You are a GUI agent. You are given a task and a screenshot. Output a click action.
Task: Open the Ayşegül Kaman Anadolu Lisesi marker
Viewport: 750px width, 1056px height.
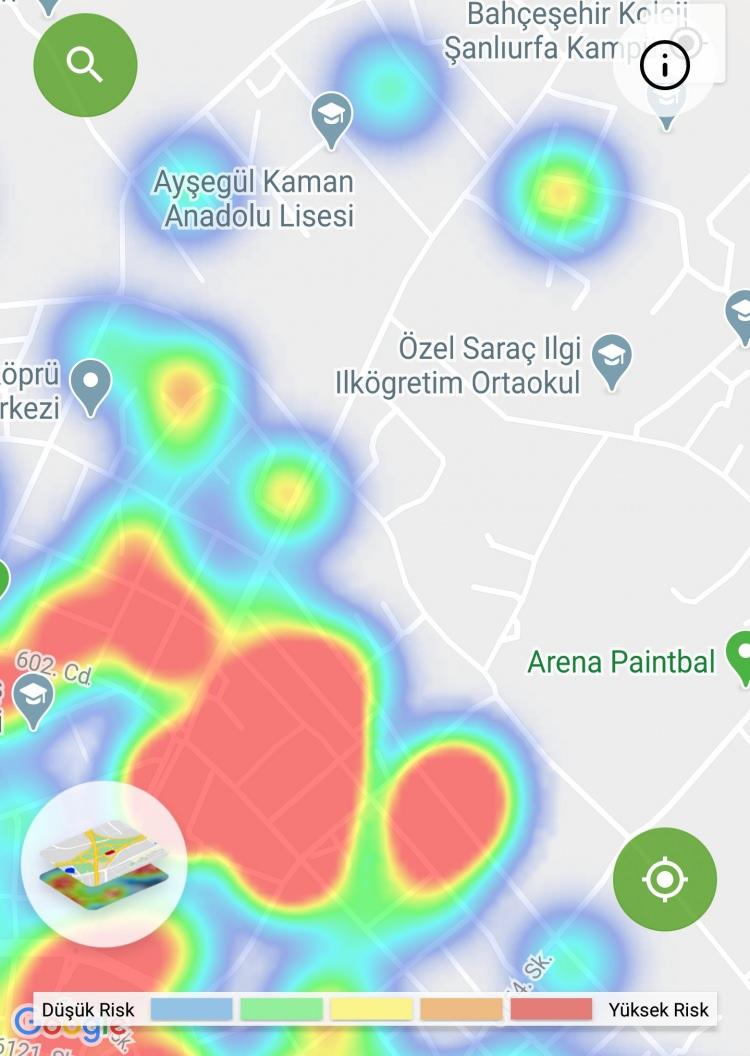(331, 119)
